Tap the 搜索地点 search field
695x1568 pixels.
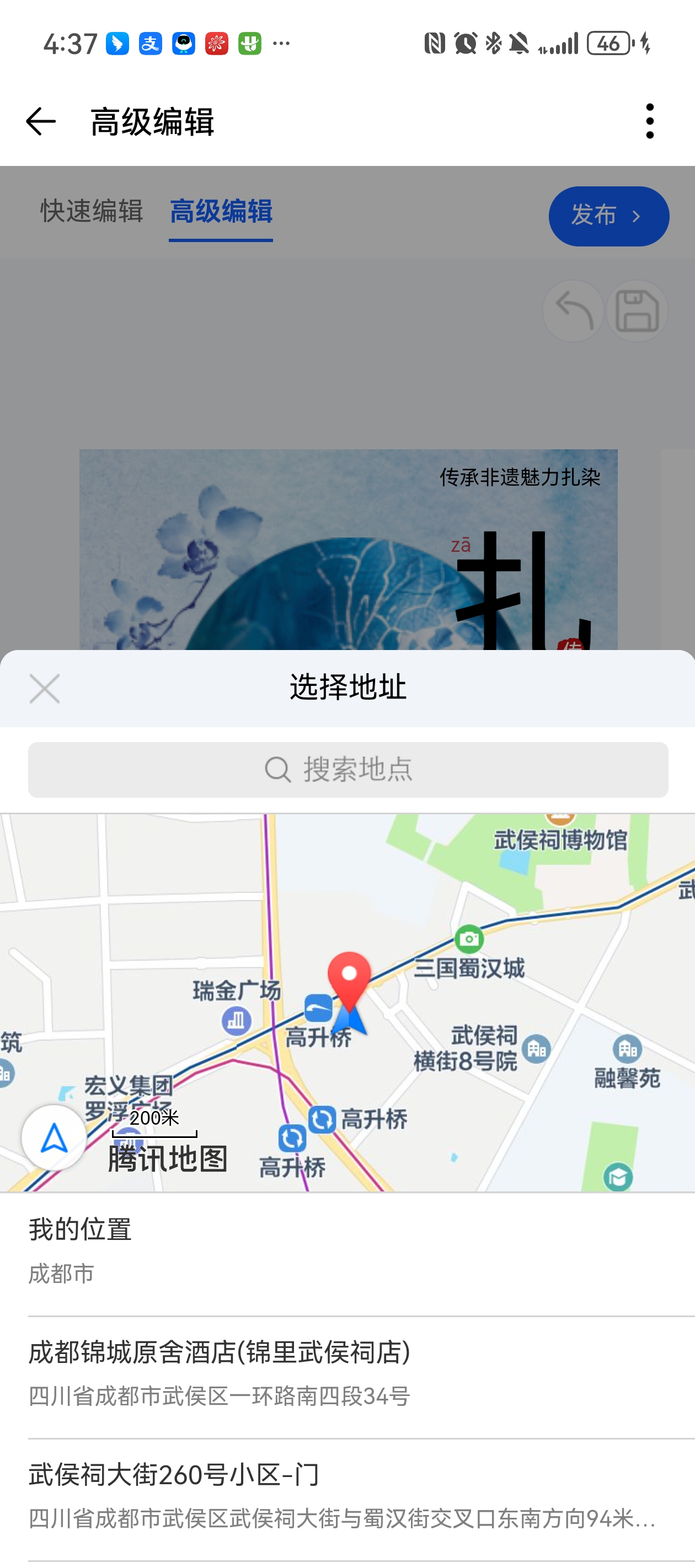348,770
